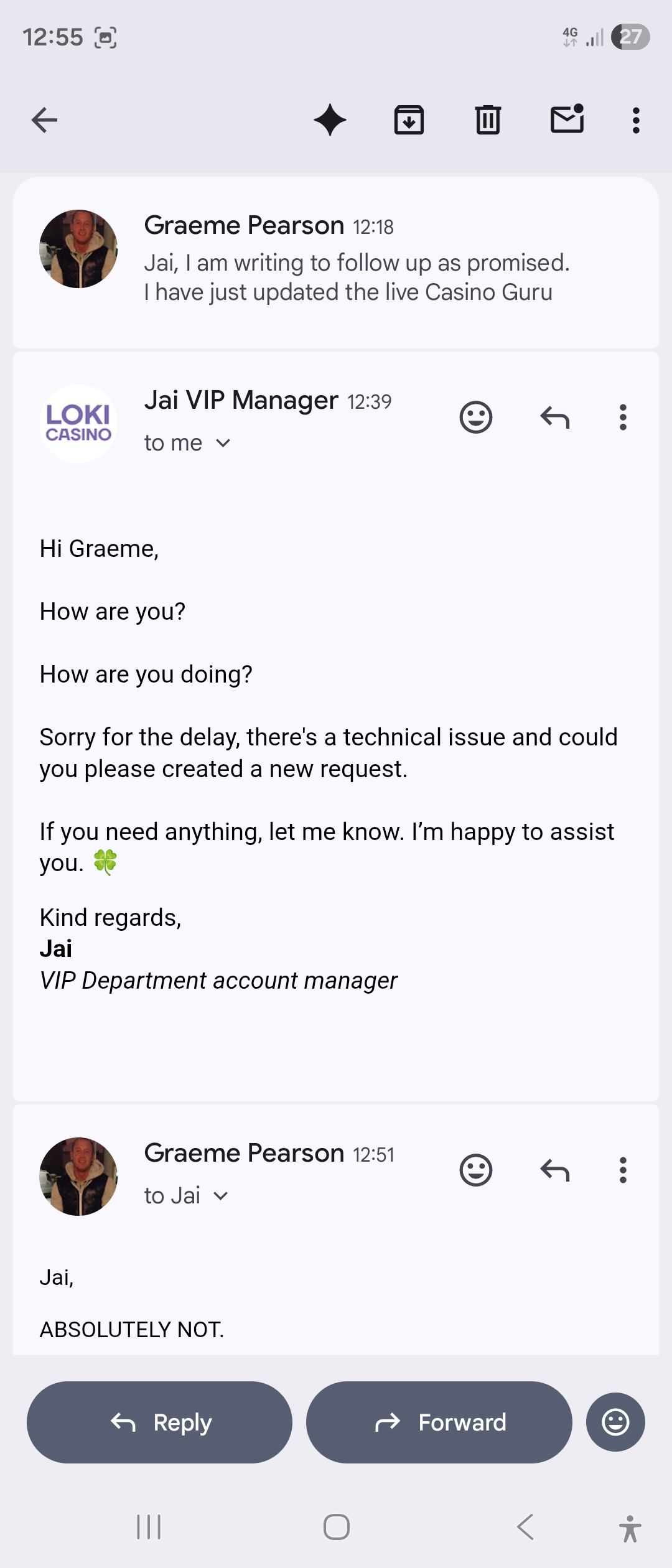Open the top bar overflow menu
This screenshot has width=672, height=1568.
(x=635, y=120)
